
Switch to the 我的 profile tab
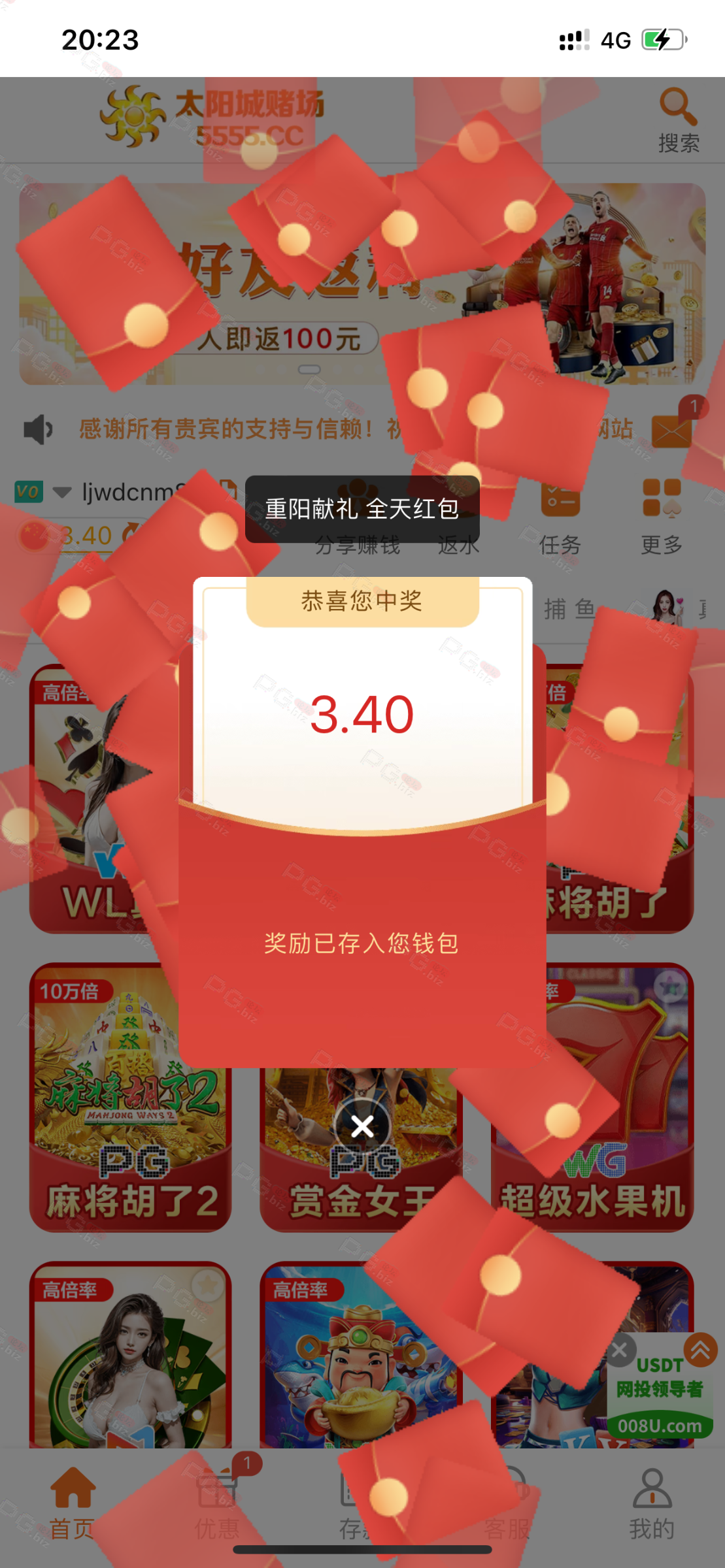tap(652, 1504)
